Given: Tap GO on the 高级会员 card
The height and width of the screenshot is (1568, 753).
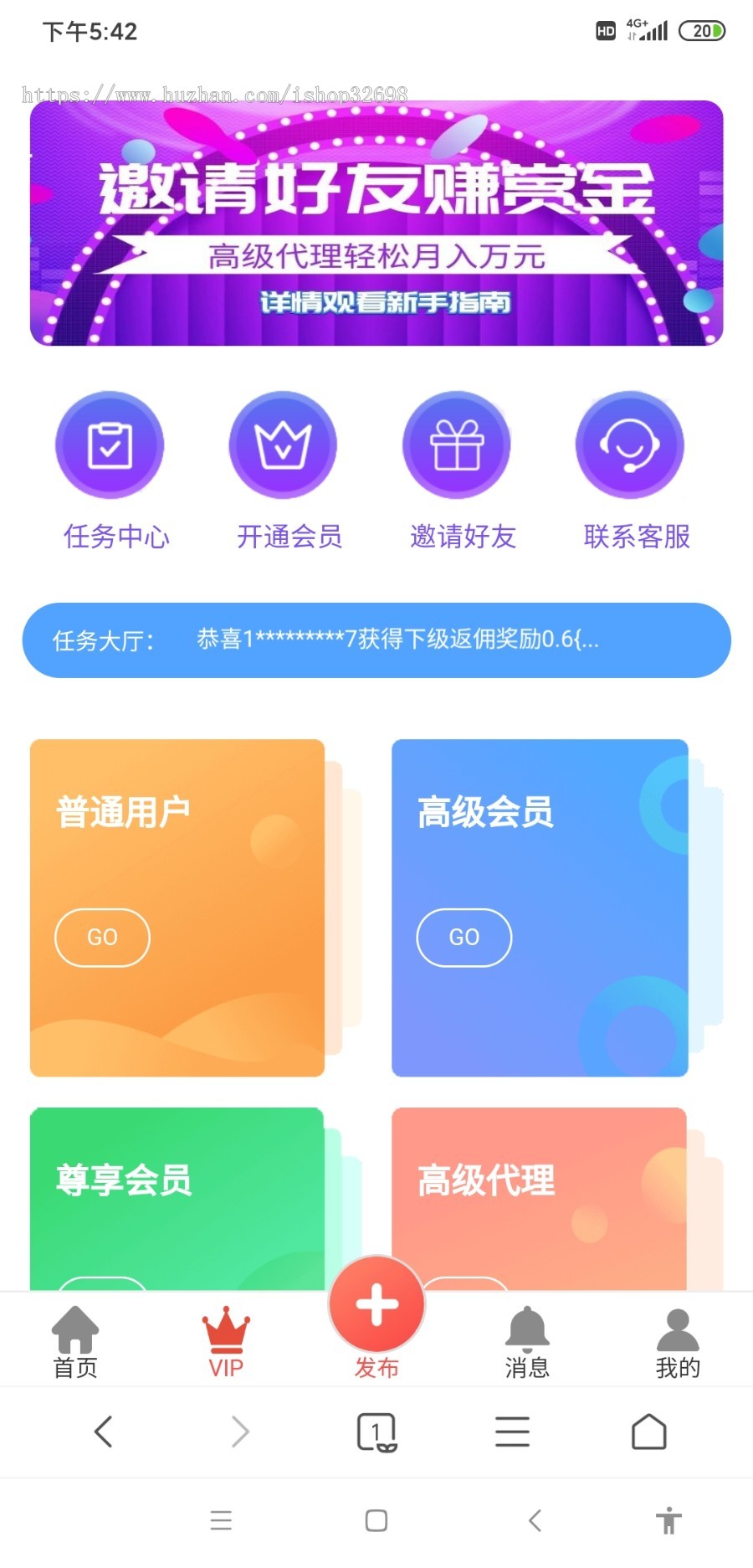Looking at the screenshot, I should (x=464, y=937).
